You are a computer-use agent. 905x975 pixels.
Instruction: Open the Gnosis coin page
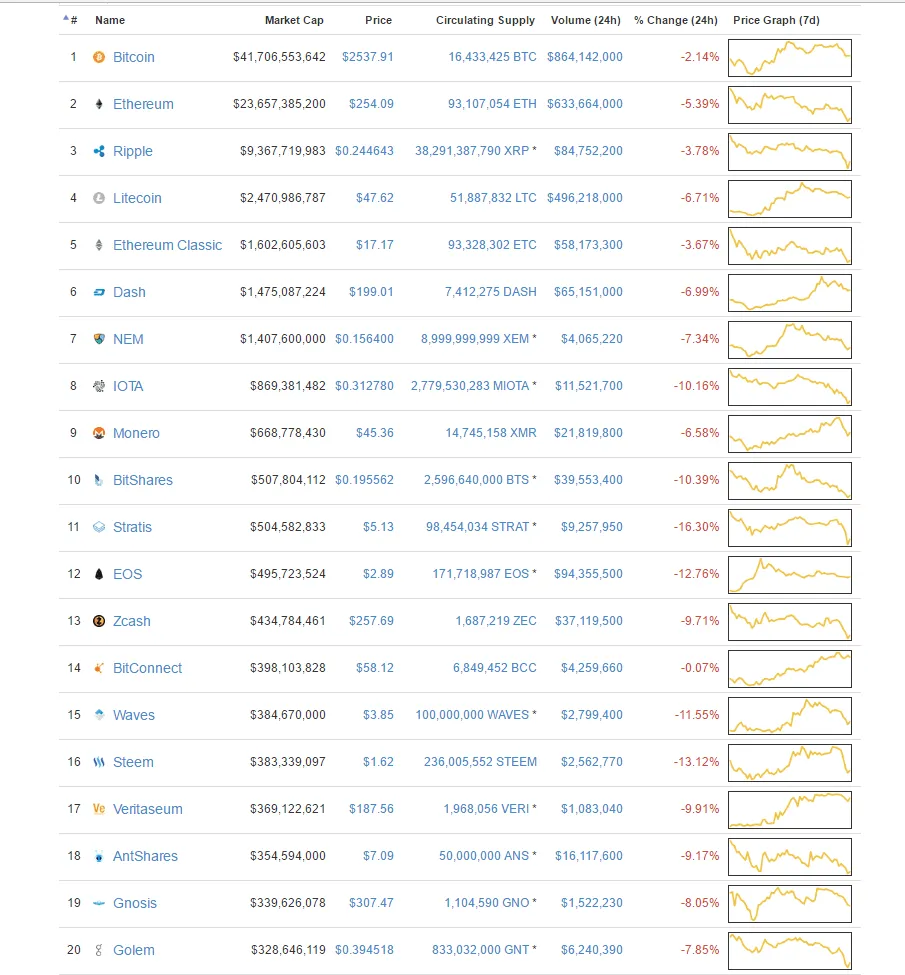[x=134, y=903]
